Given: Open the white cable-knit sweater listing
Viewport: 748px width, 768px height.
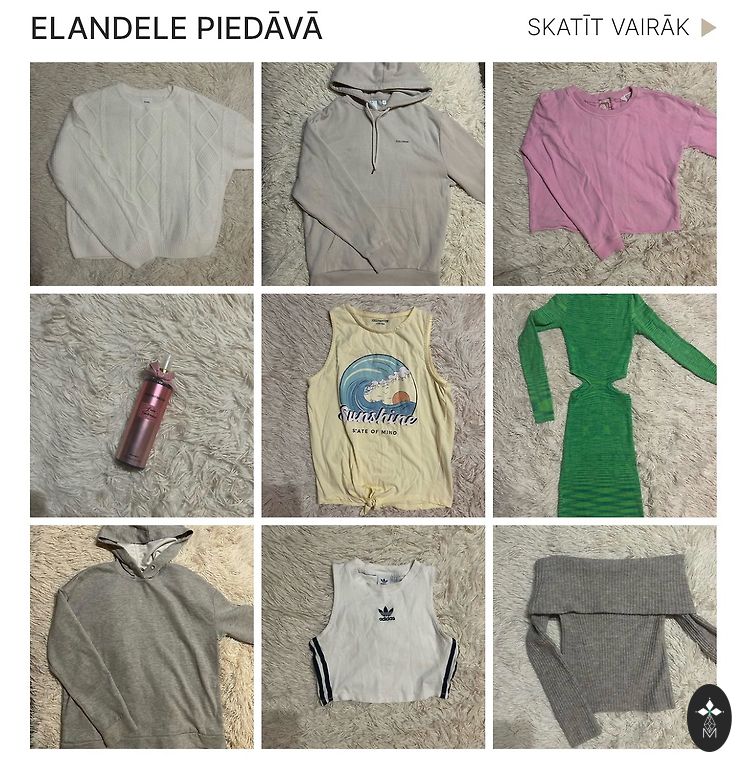Looking at the screenshot, I should pos(141,174).
